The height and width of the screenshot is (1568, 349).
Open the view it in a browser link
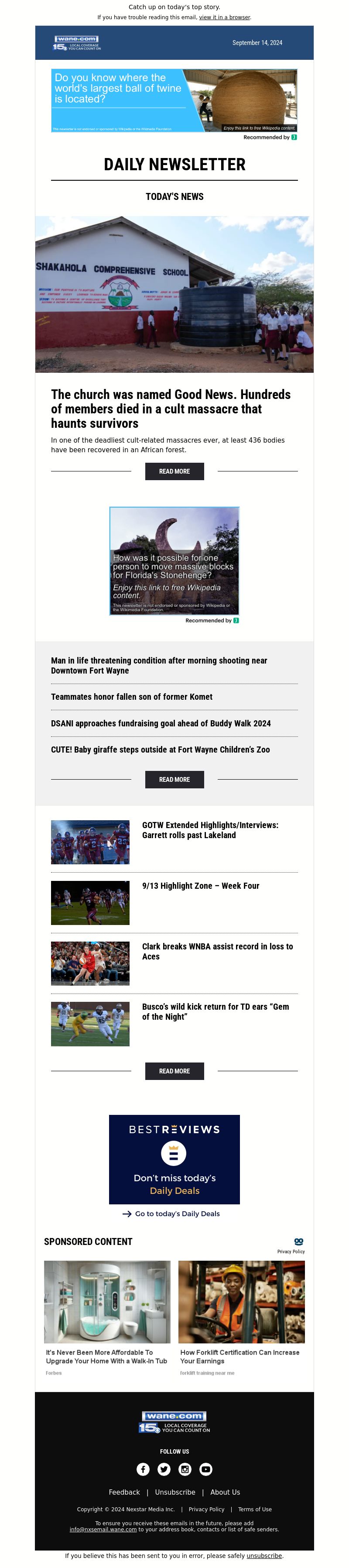click(x=224, y=17)
